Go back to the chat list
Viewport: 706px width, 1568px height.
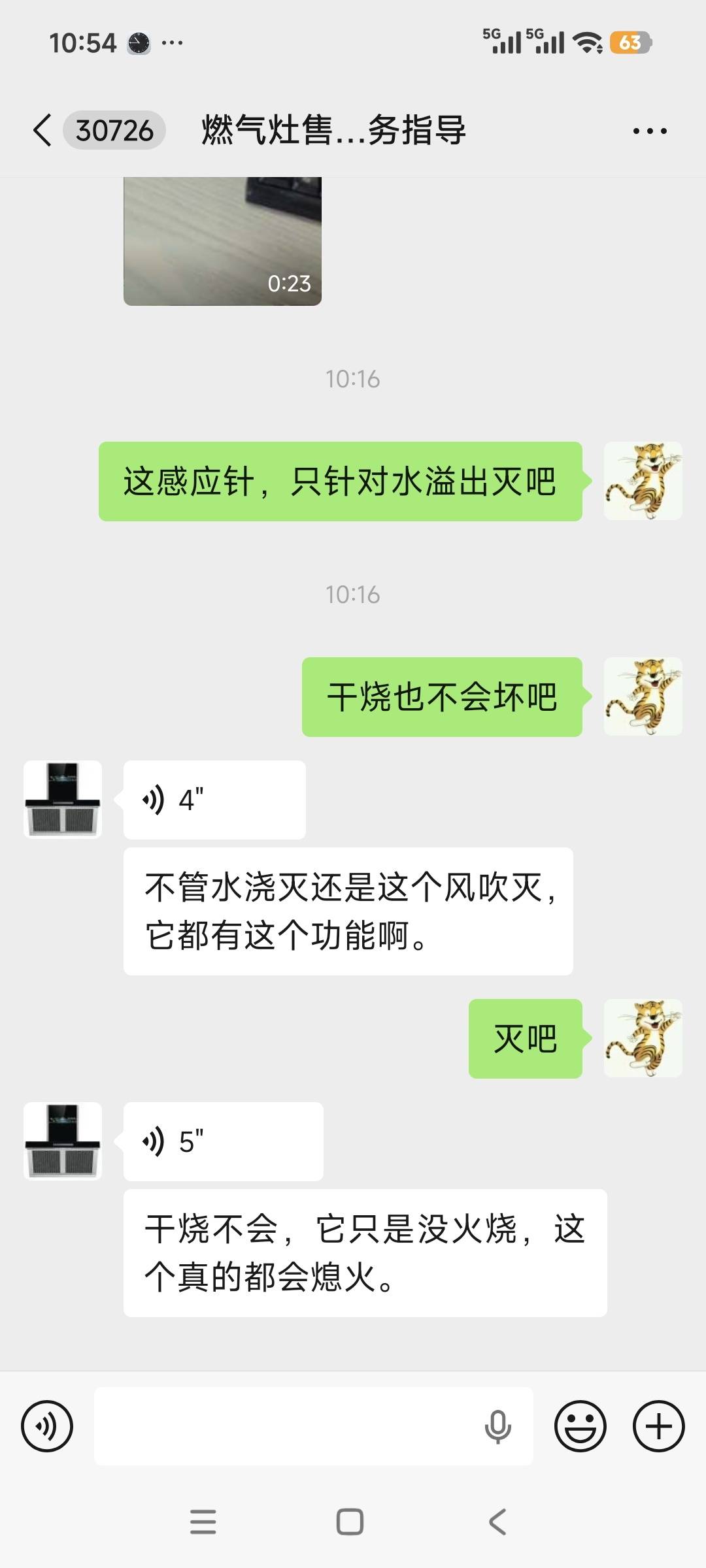42,130
